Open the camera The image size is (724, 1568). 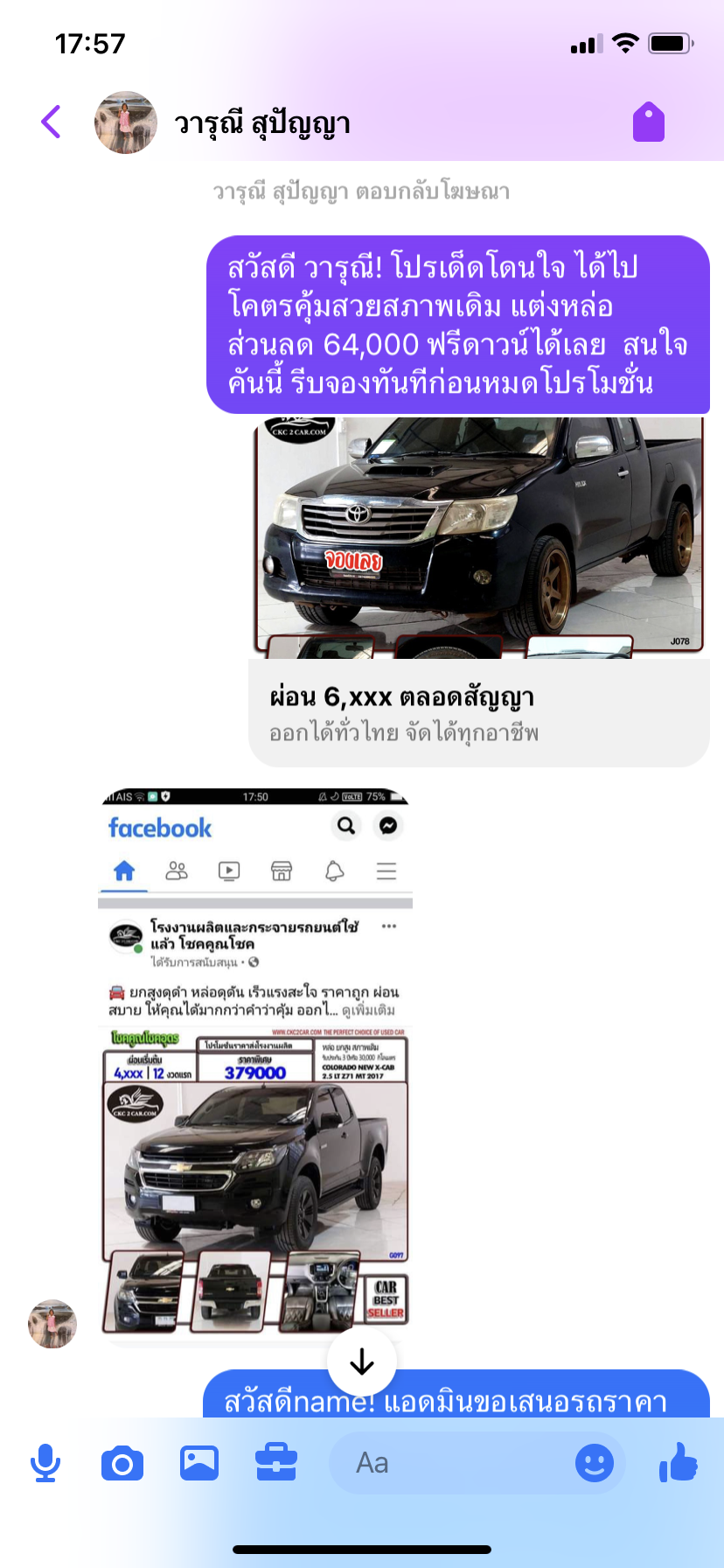122,1463
